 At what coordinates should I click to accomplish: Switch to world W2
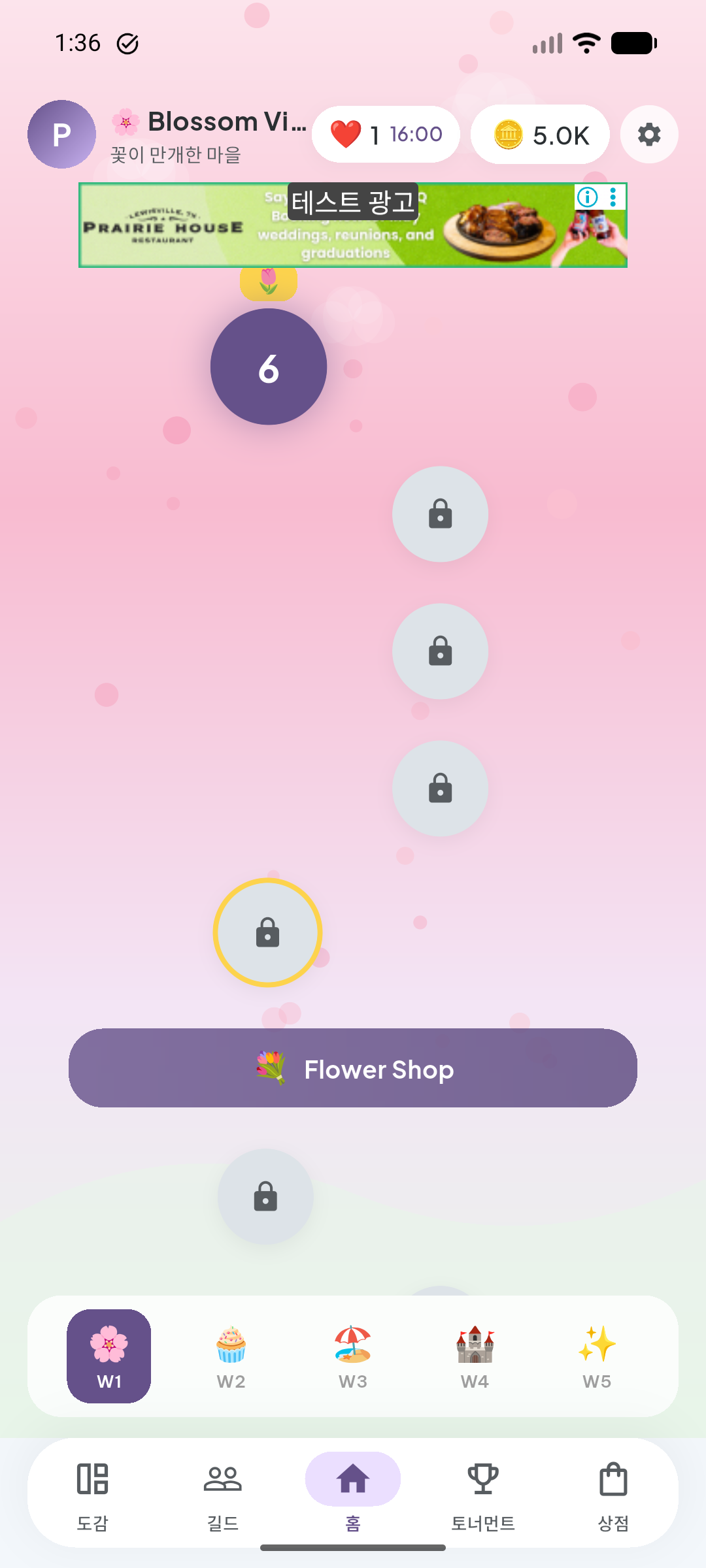coord(231,1356)
